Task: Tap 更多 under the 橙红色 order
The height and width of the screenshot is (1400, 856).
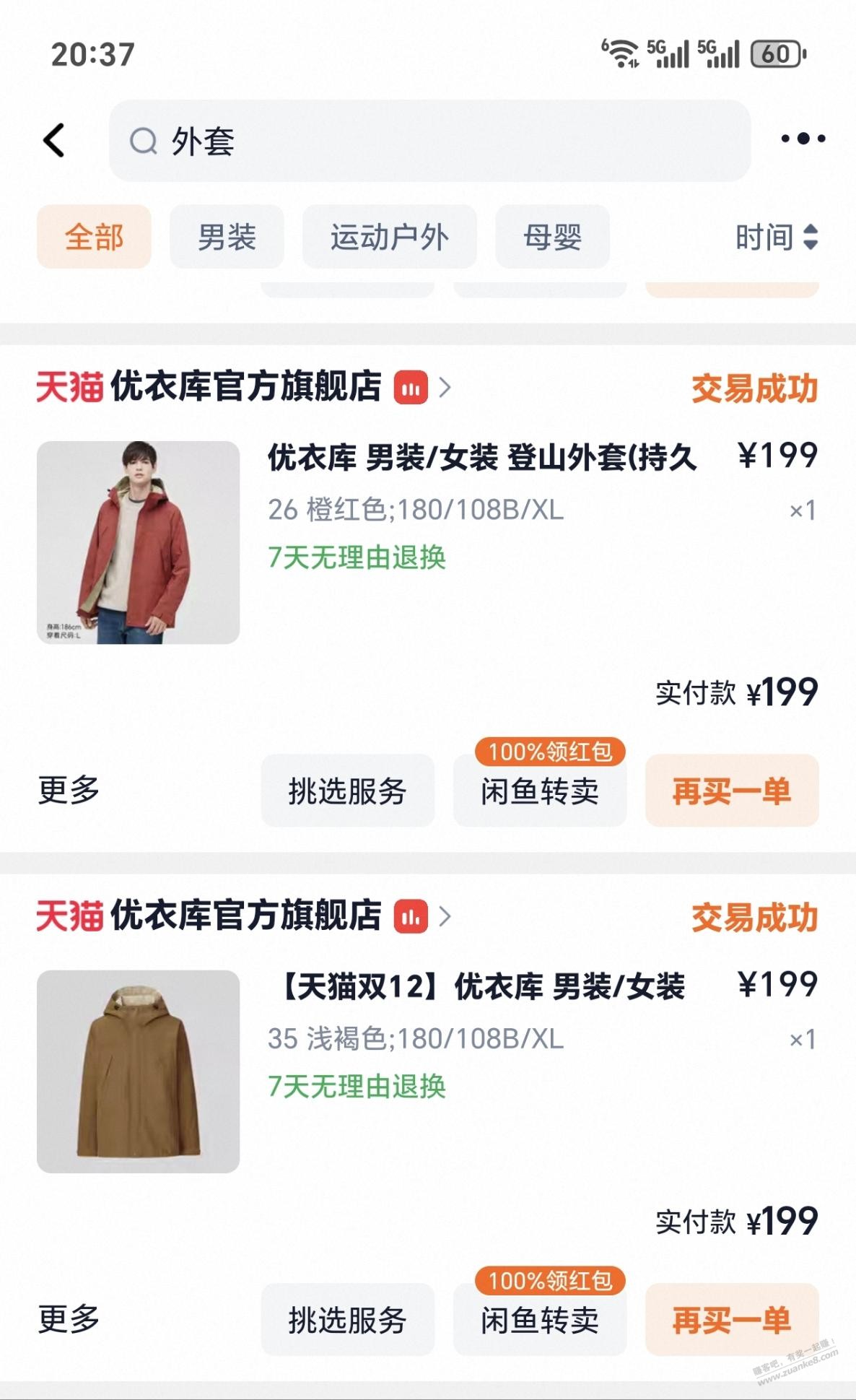Action: [69, 790]
